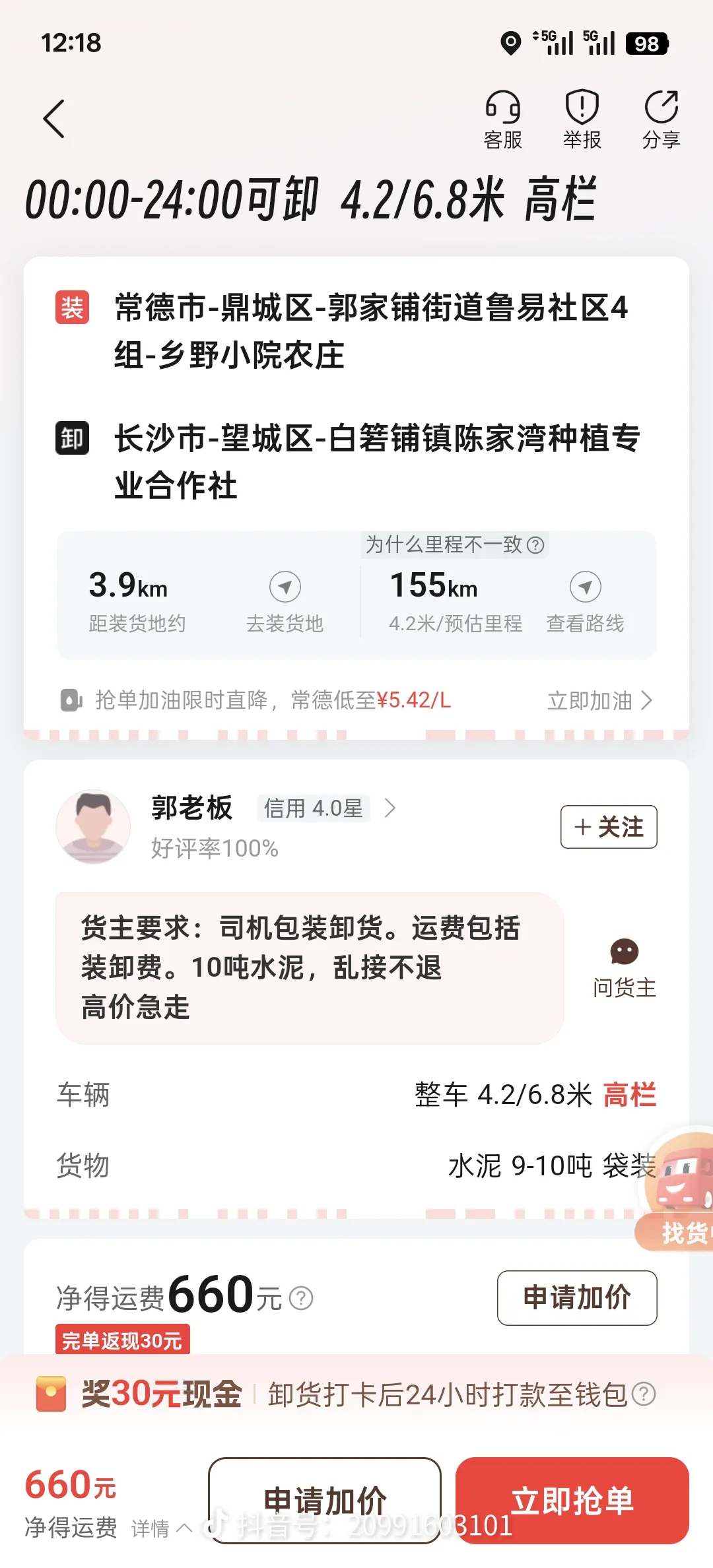Open shipper profile of 郭老板

click(x=191, y=808)
